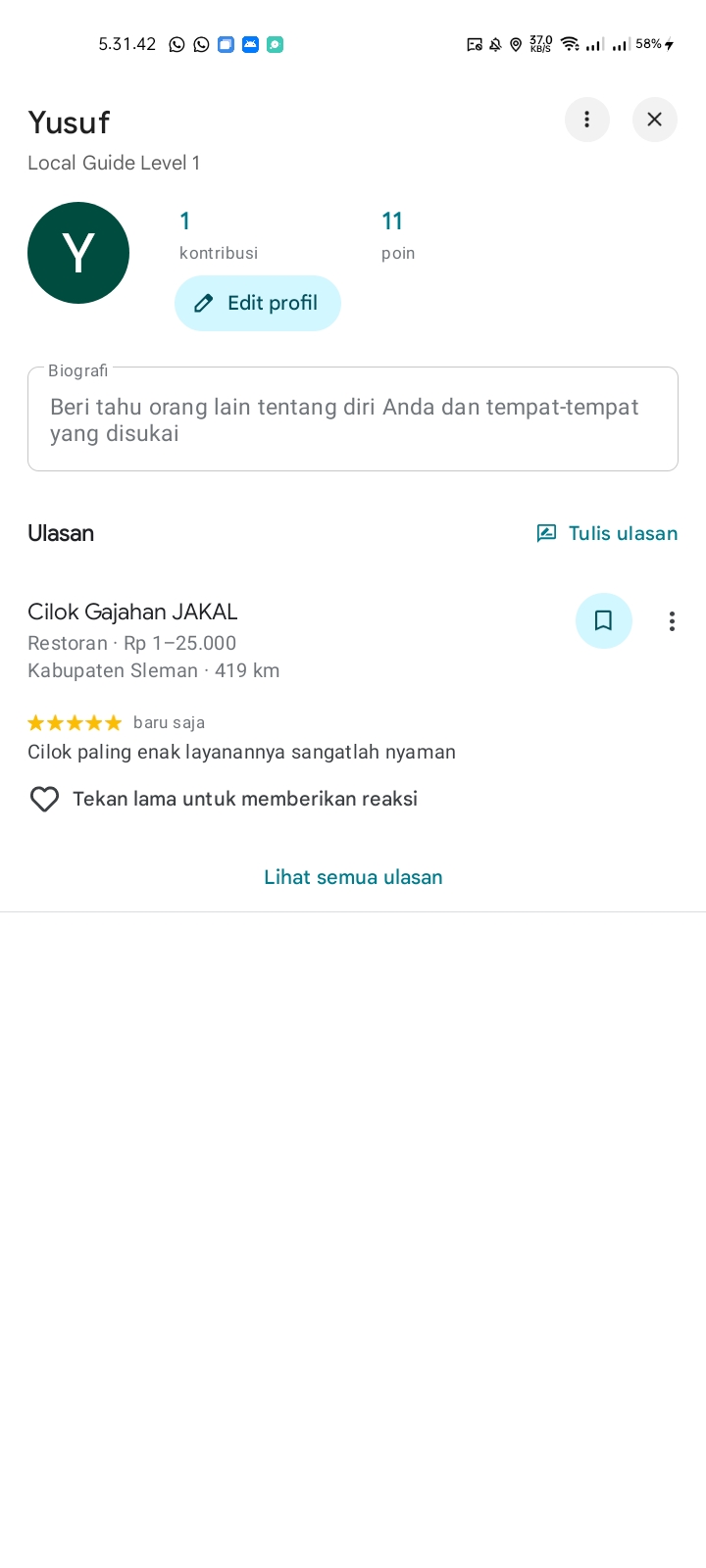The width and height of the screenshot is (706, 1568).
Task: Close the Yusuf profile page
Action: [x=654, y=120]
